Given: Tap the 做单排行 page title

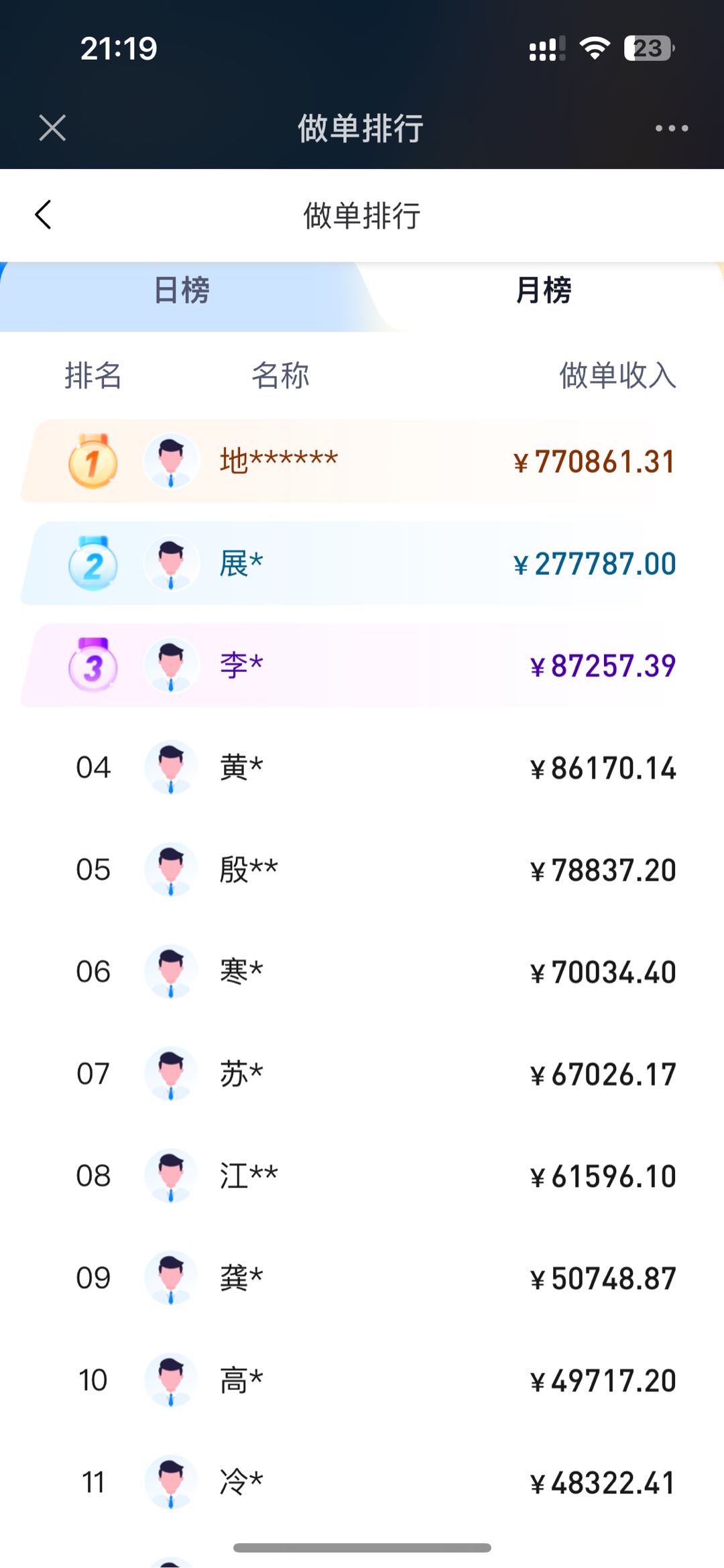Looking at the screenshot, I should tap(362, 215).
